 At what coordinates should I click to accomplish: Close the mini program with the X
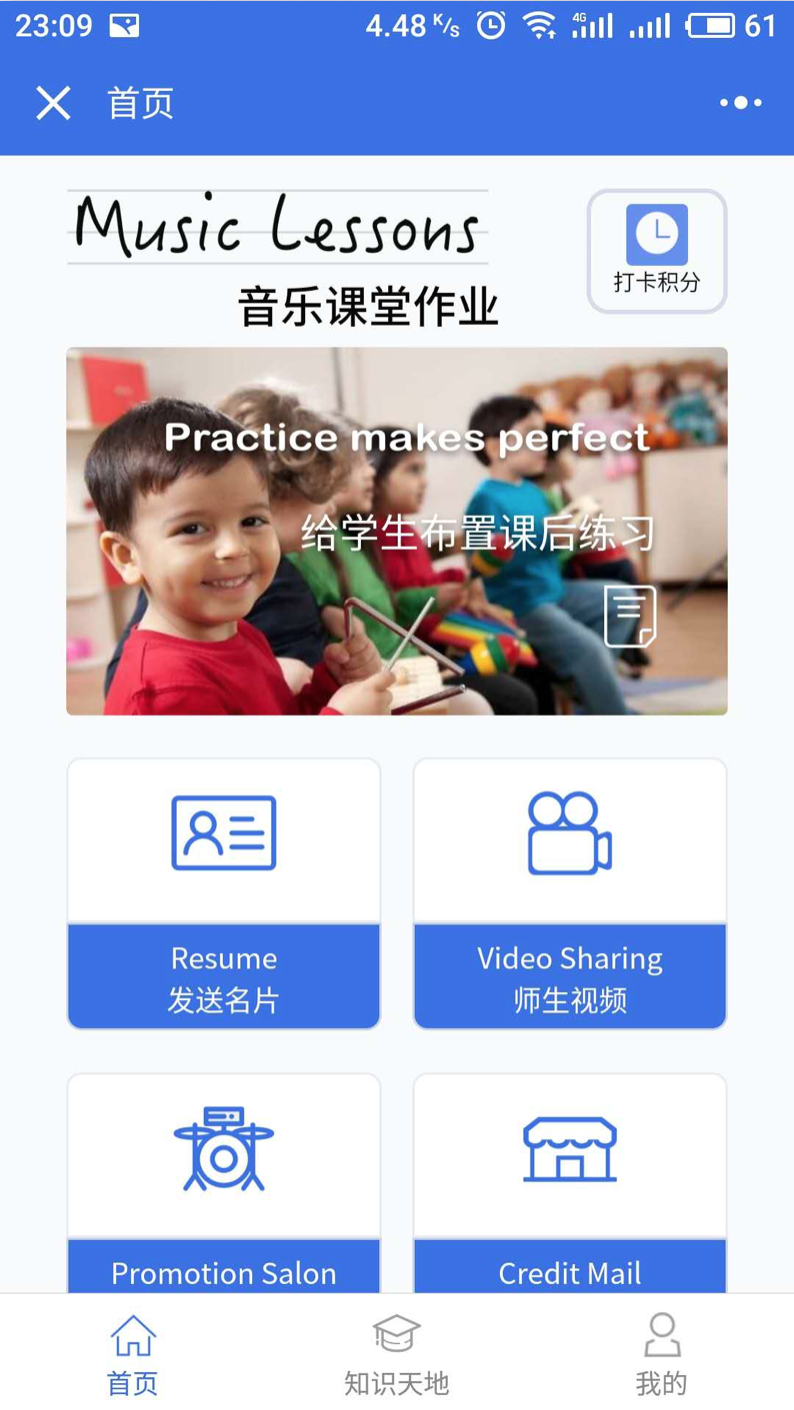click(53, 103)
